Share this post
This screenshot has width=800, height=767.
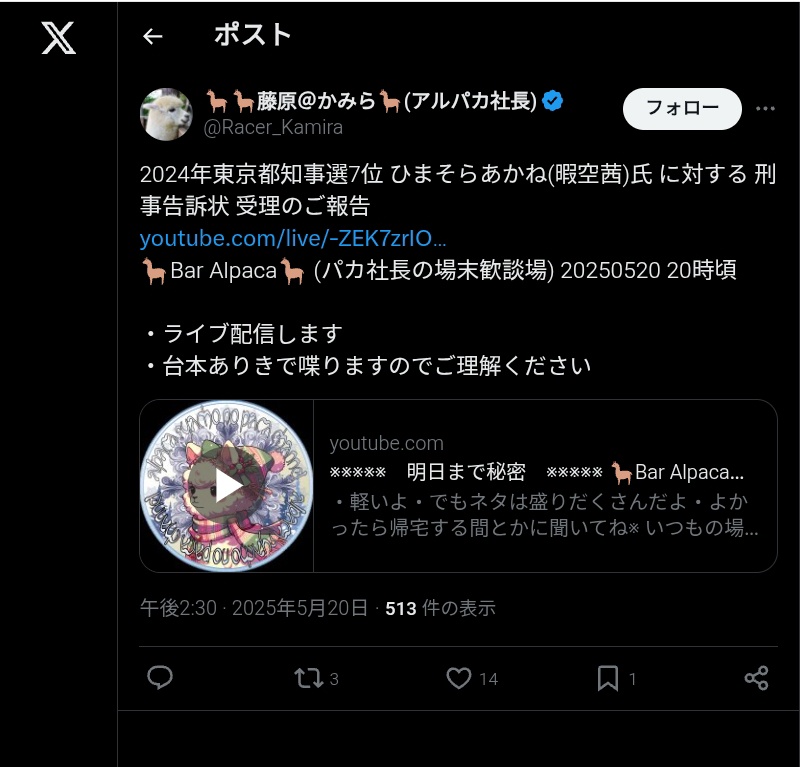click(x=756, y=678)
